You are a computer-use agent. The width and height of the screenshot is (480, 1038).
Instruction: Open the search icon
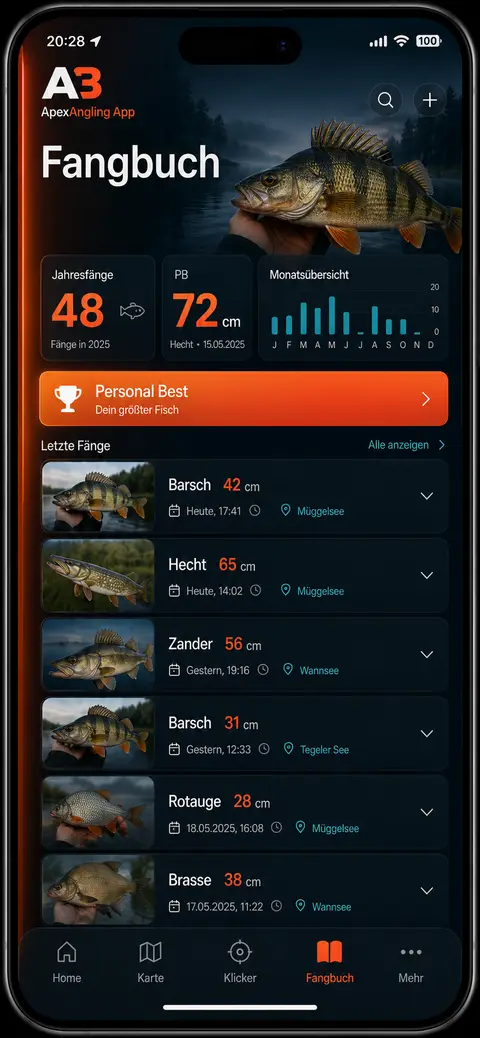tap(385, 101)
